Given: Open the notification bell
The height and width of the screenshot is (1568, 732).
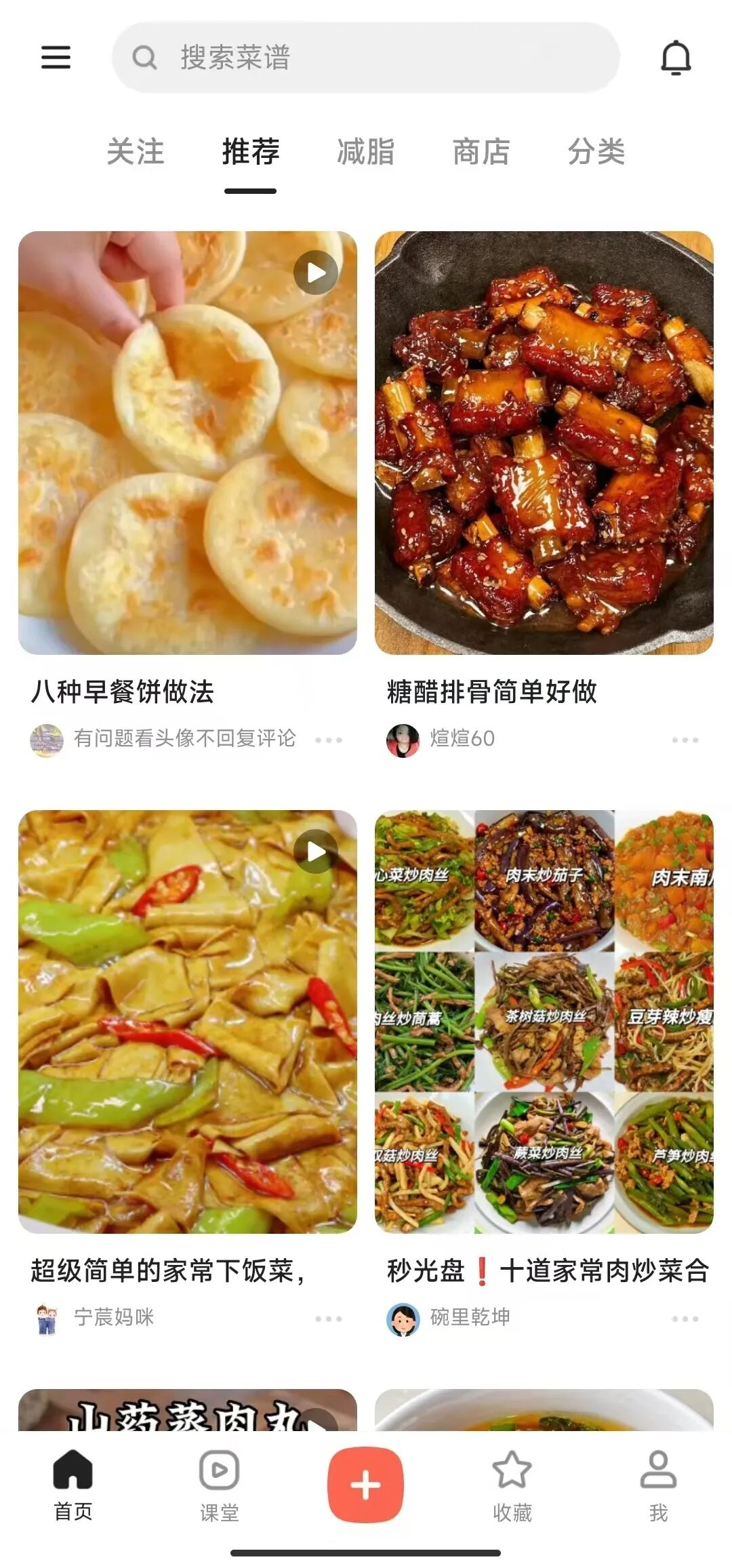Looking at the screenshot, I should pyautogui.click(x=676, y=59).
